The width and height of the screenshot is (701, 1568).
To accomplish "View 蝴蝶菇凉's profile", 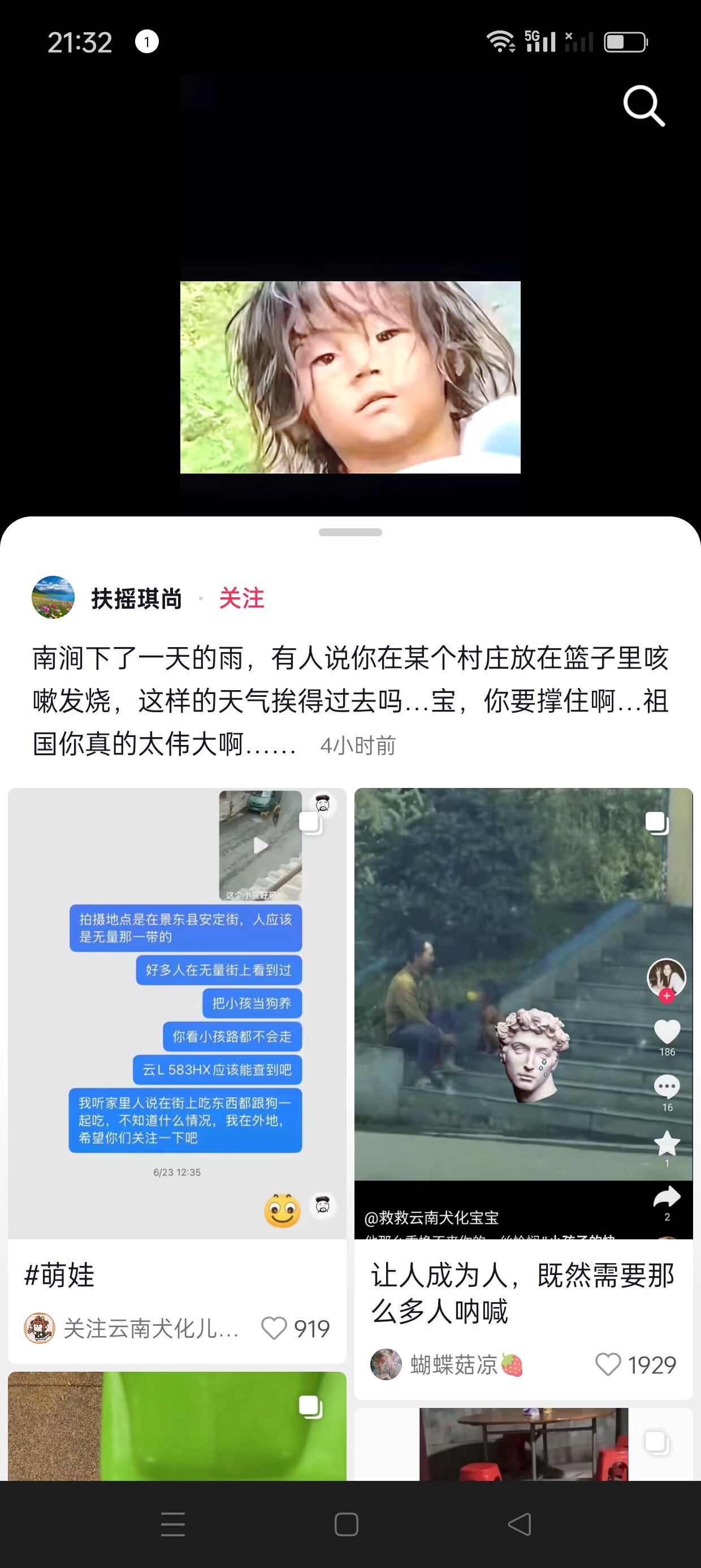I will pyautogui.click(x=387, y=1364).
